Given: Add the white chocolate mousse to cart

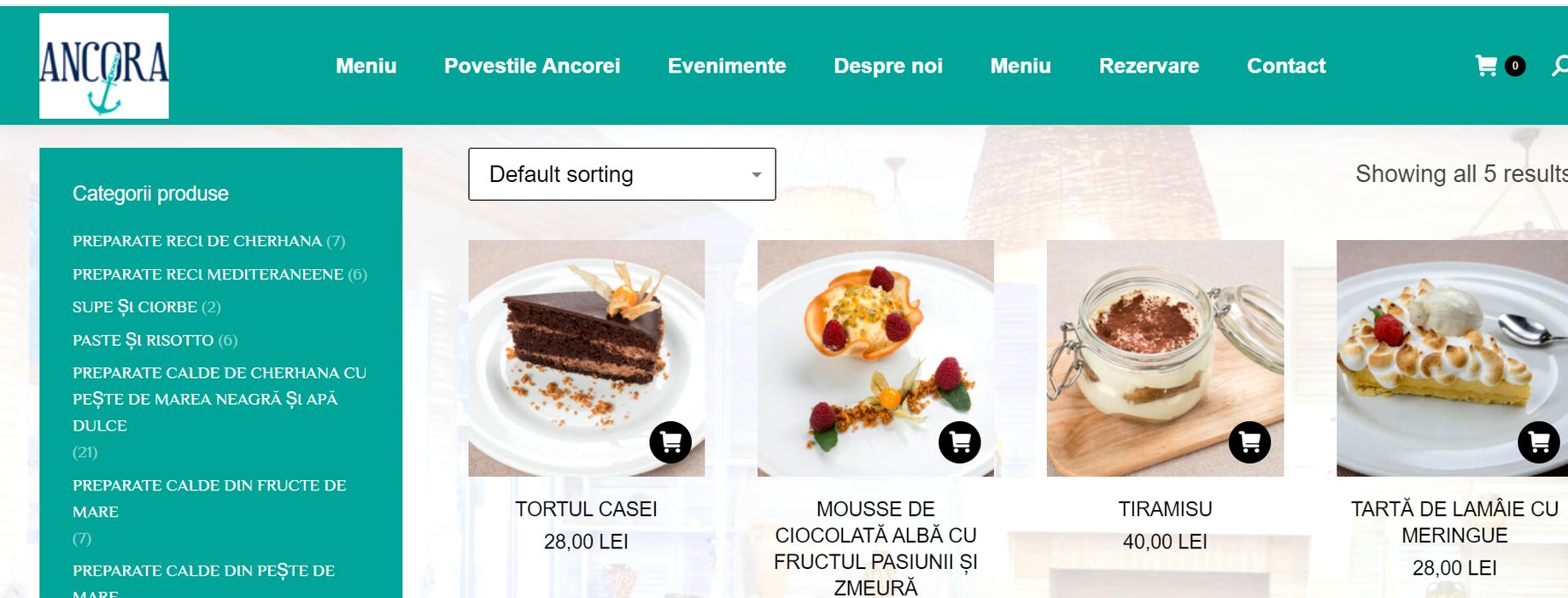Looking at the screenshot, I should click(959, 442).
